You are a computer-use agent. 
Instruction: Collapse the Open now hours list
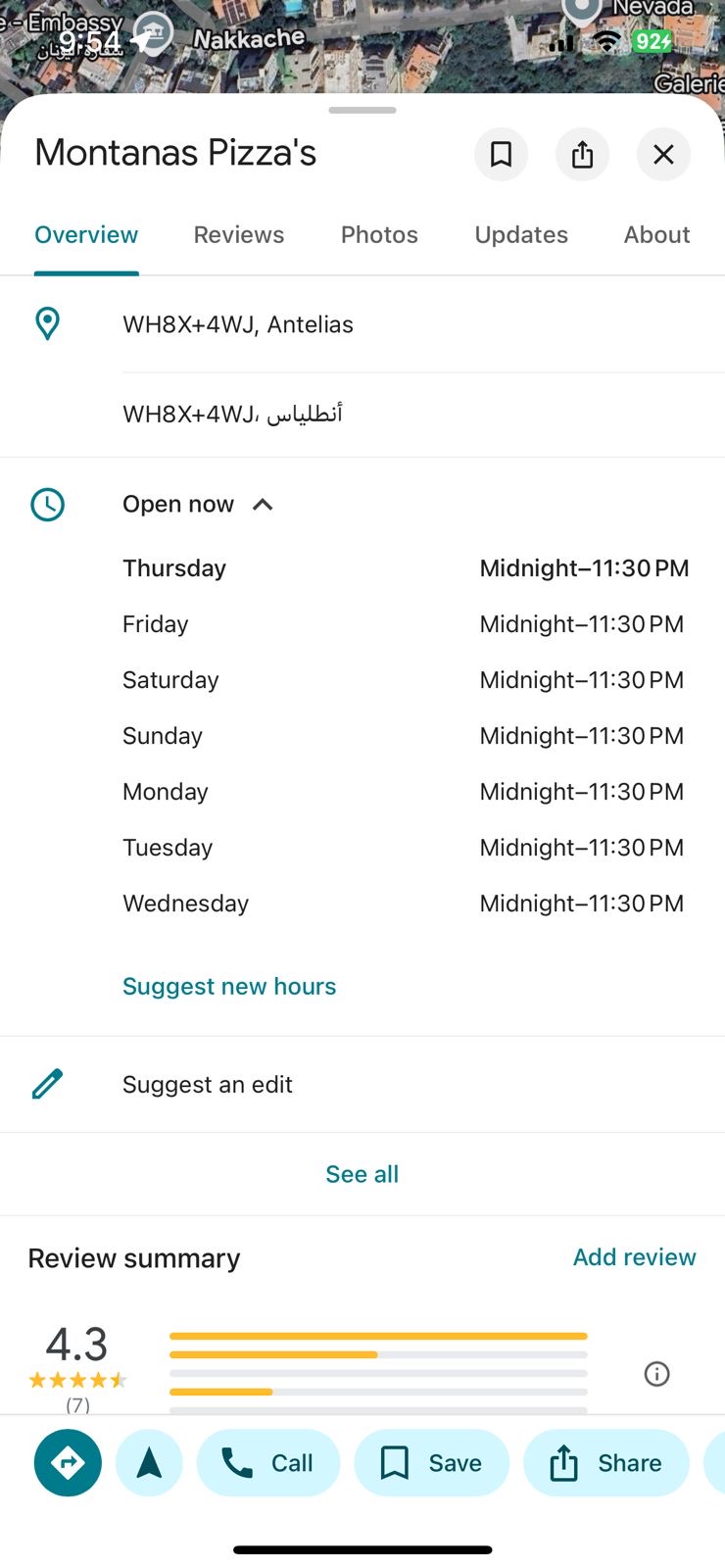click(263, 505)
